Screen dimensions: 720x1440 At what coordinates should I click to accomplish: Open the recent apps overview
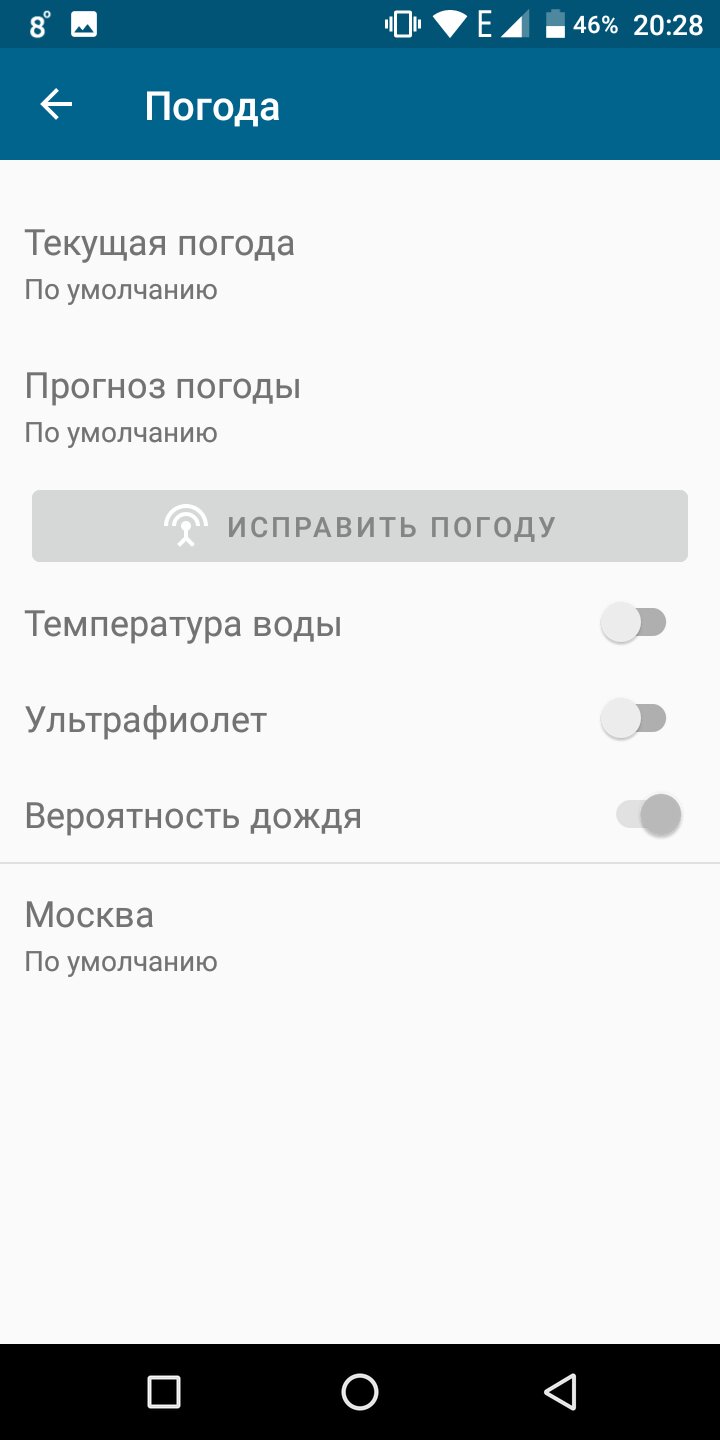163,1392
